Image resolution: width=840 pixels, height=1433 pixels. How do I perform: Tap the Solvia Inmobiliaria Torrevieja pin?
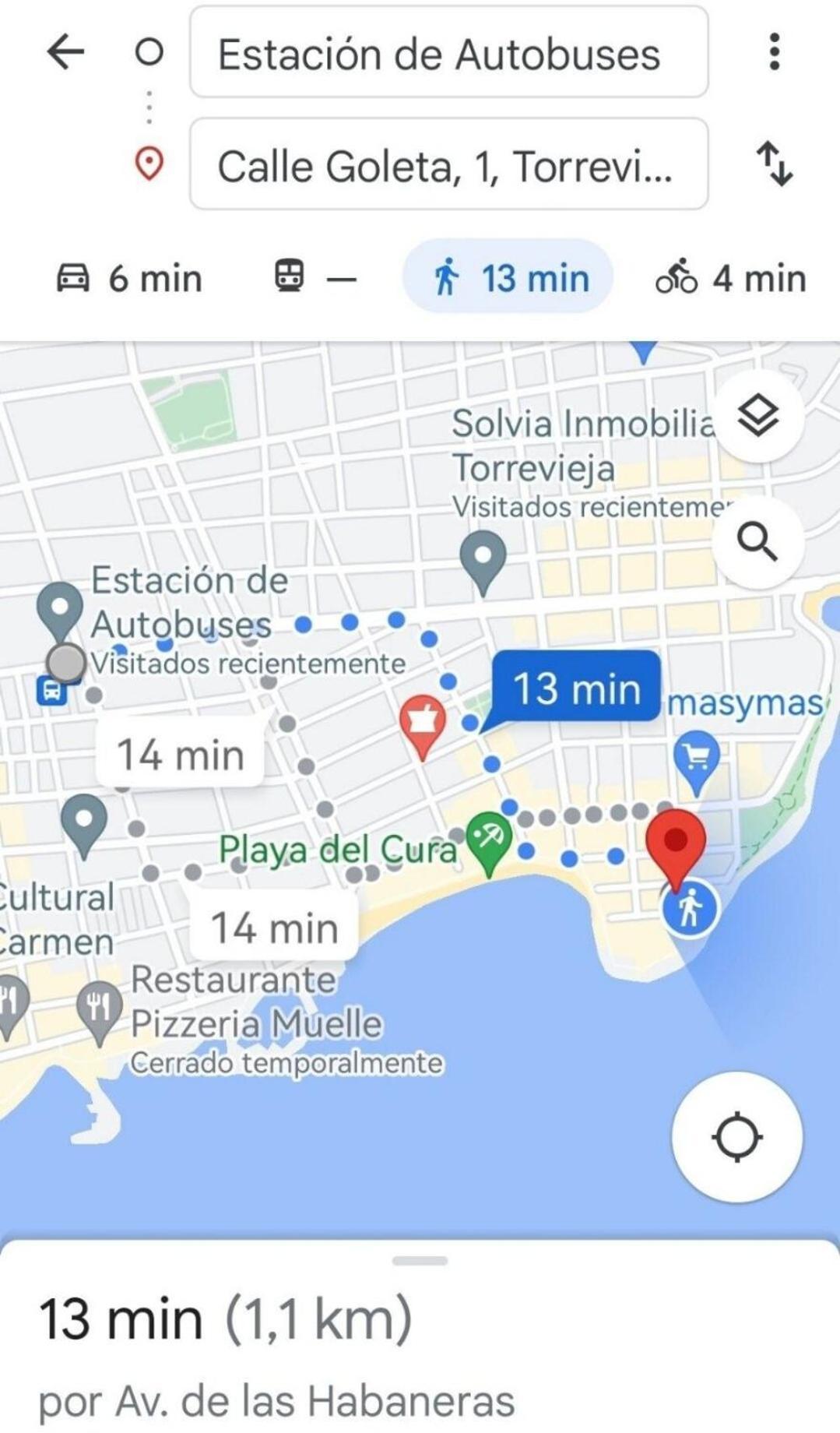[x=483, y=558]
